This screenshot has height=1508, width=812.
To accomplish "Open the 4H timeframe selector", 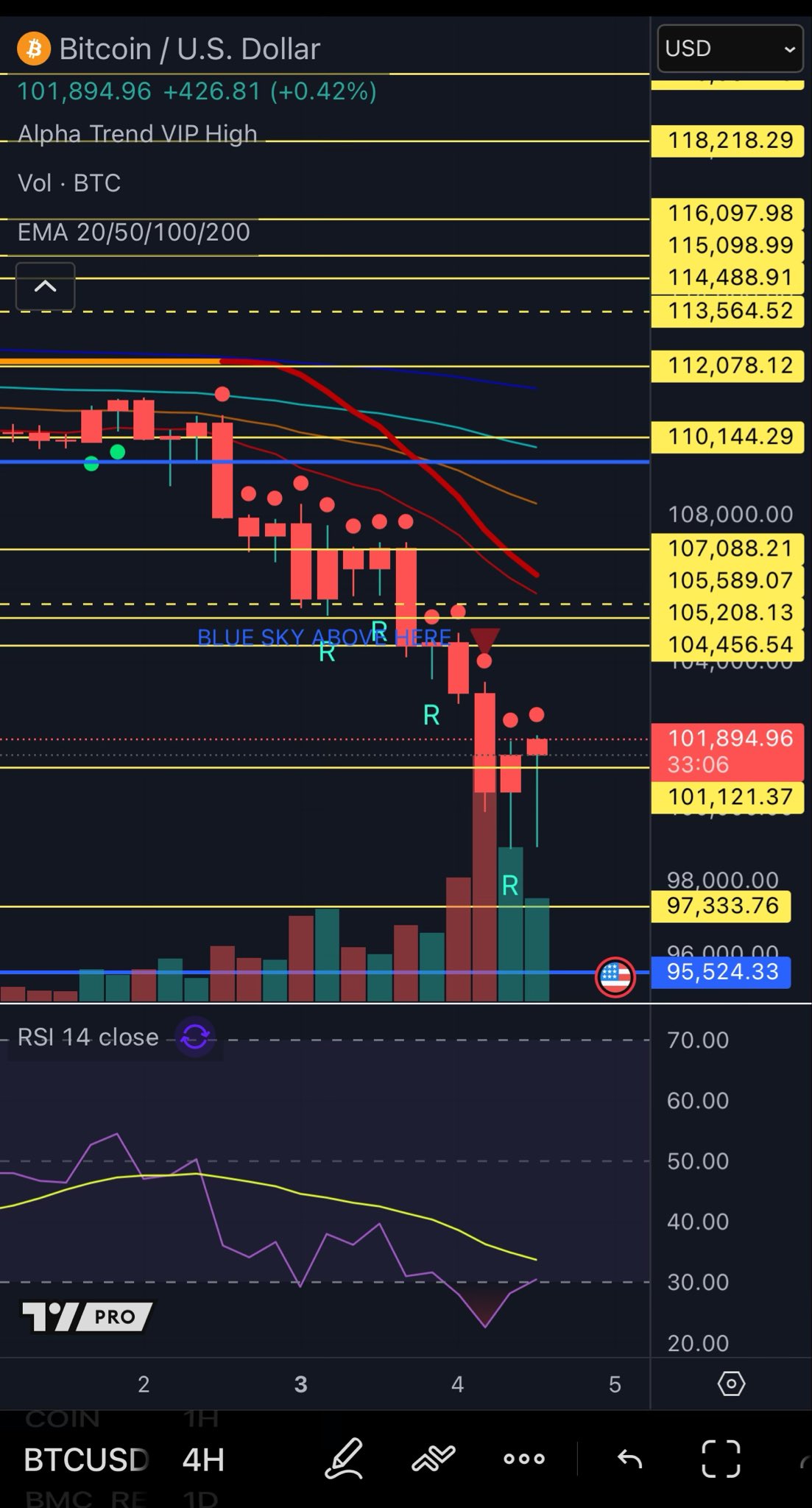I will (202, 1460).
